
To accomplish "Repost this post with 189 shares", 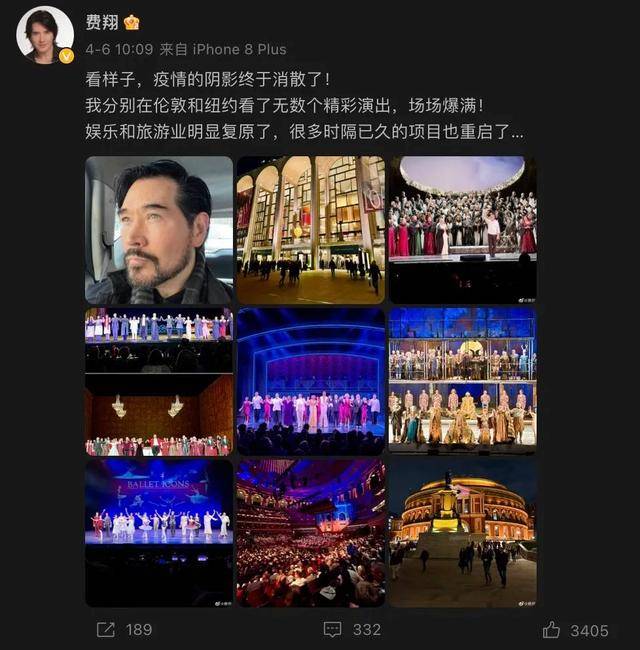I will click(124, 629).
